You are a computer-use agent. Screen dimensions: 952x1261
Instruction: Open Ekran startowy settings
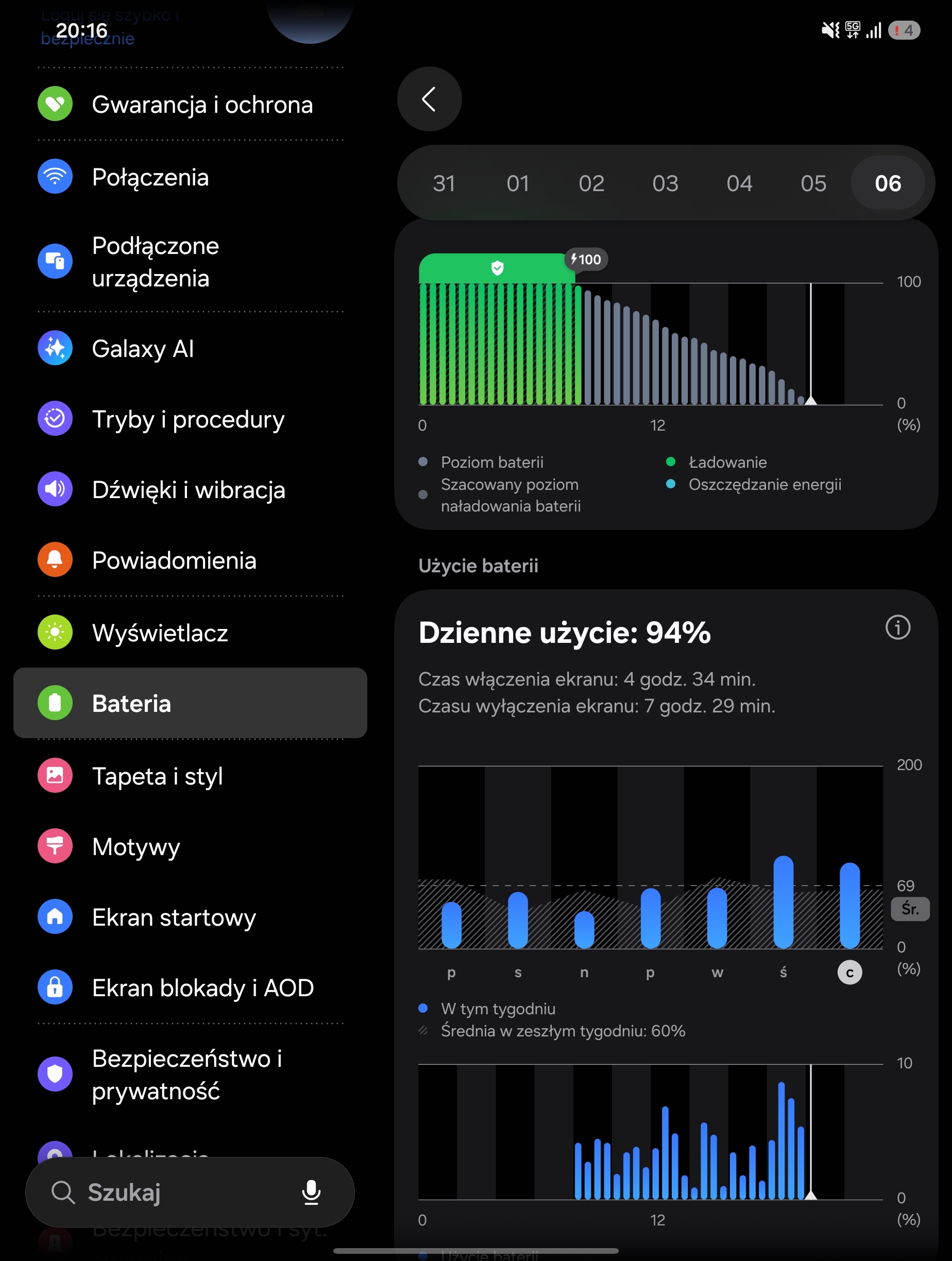191,917
